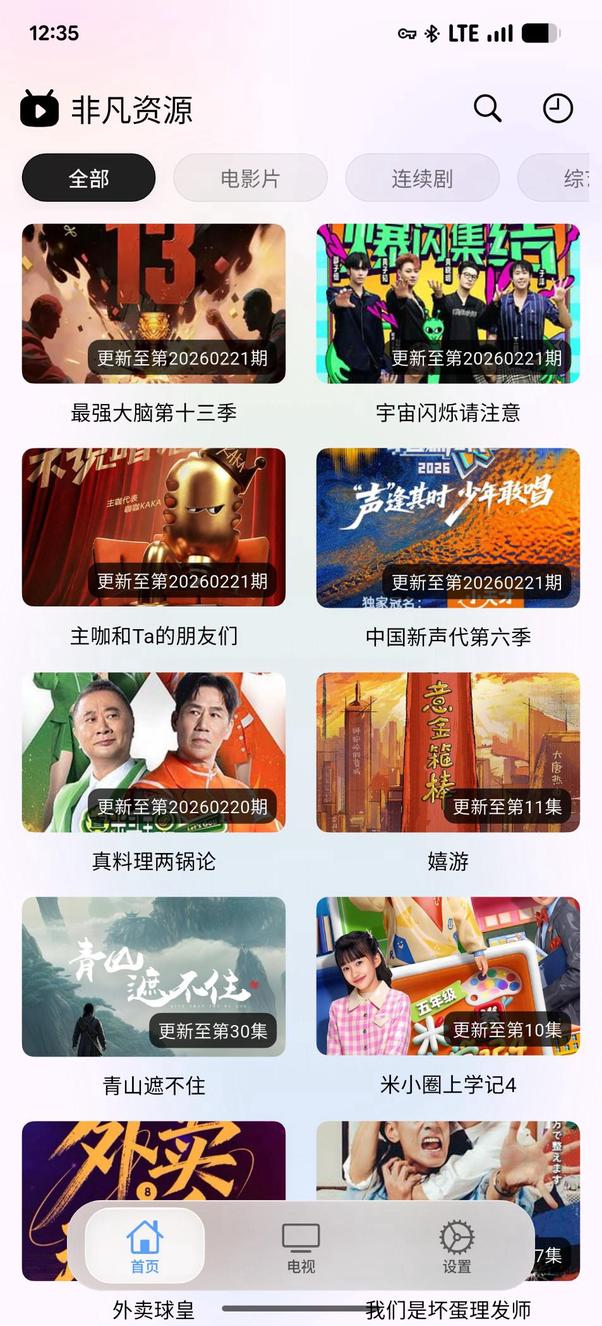
Task: Open 最强大脑第十三季 show card
Action: click(154, 304)
